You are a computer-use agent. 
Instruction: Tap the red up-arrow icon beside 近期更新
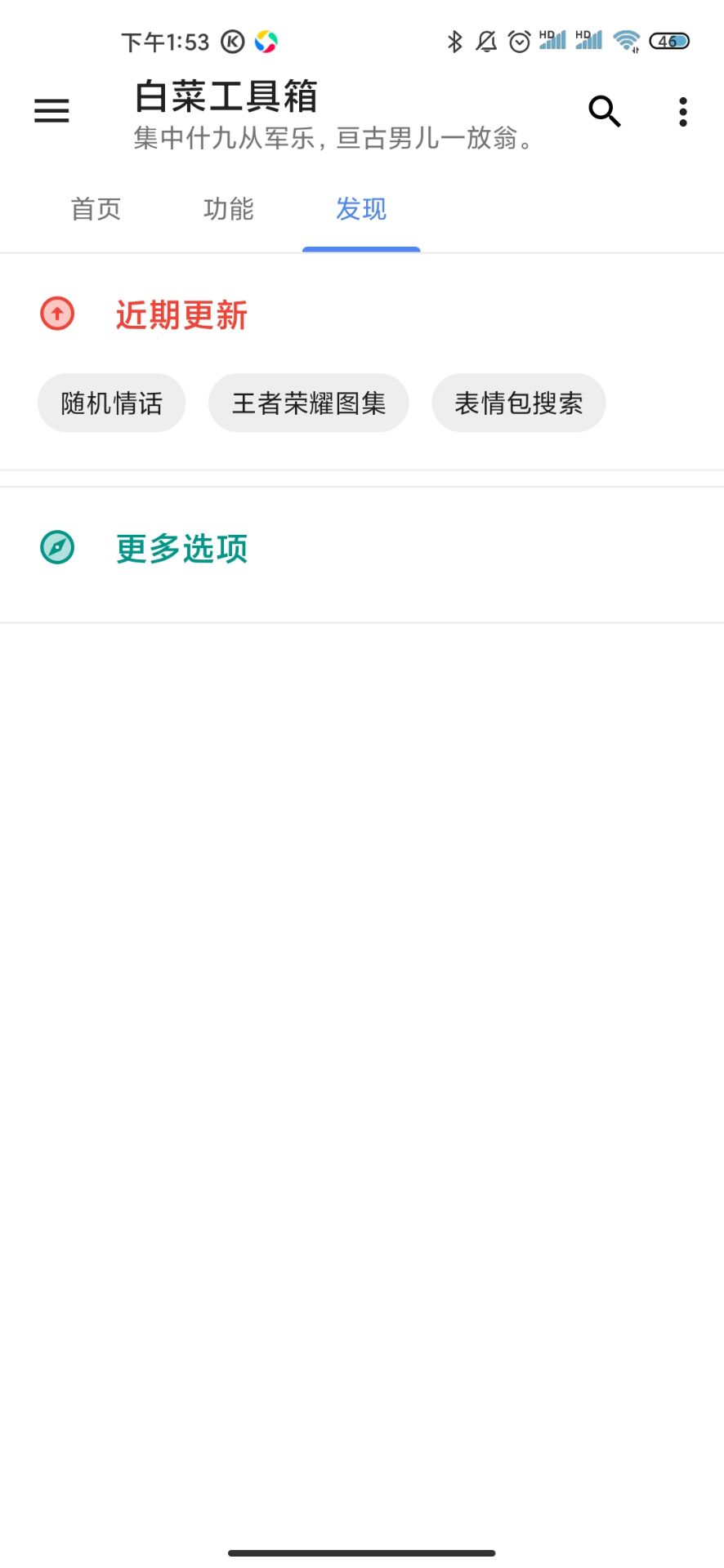click(x=56, y=314)
